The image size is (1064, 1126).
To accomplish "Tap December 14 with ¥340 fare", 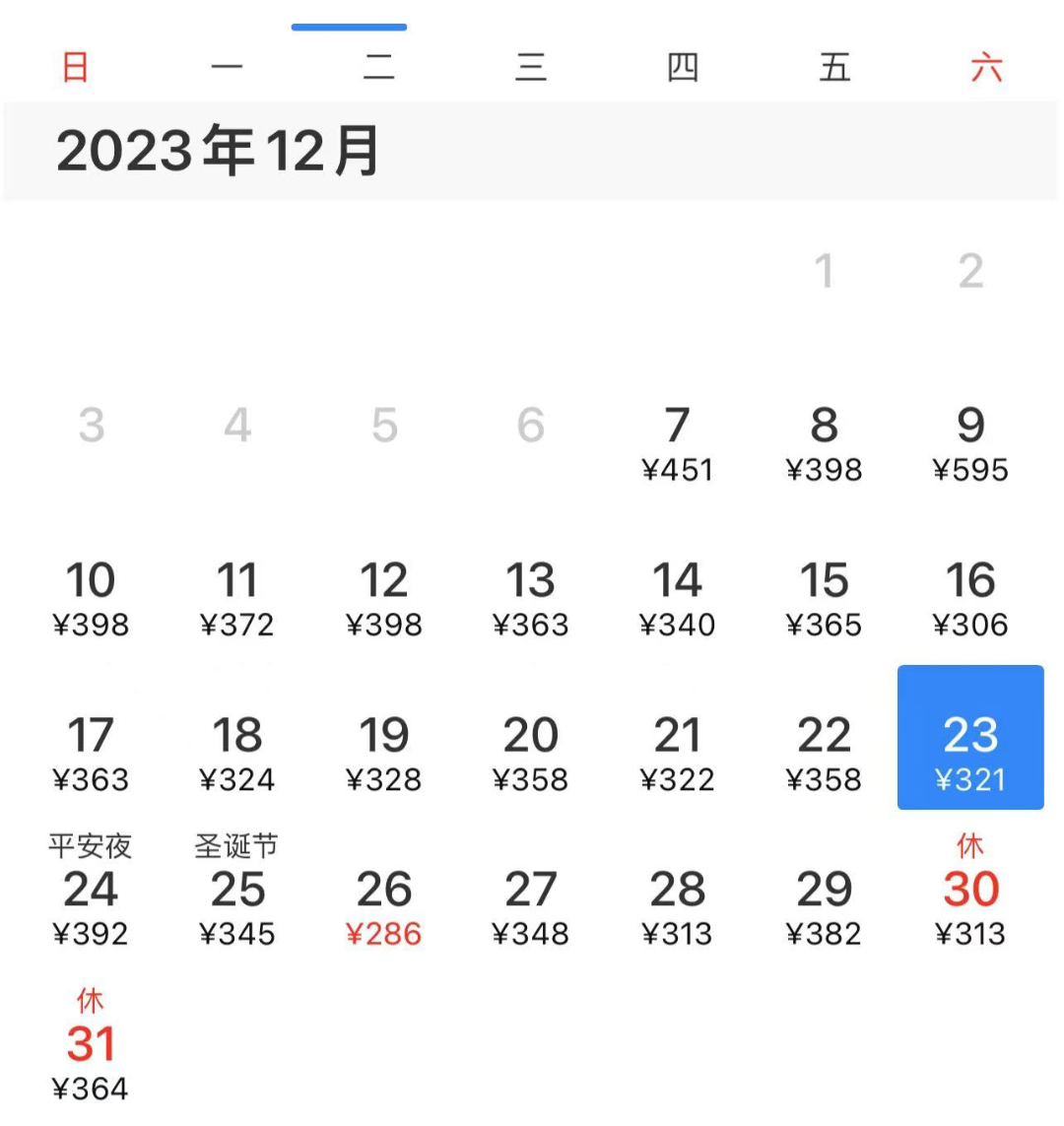I will pos(677,598).
